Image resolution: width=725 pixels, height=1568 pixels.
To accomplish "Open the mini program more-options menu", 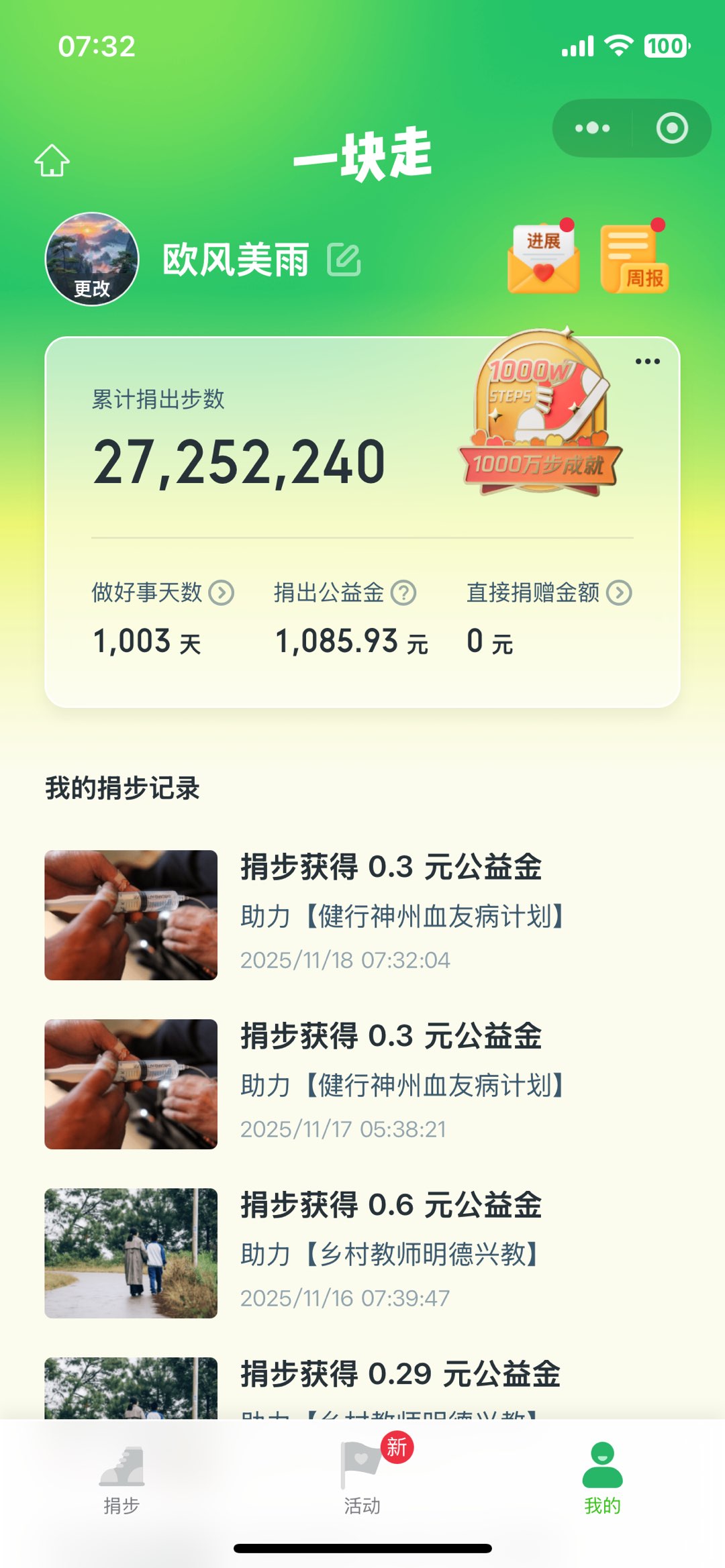I will [x=592, y=128].
